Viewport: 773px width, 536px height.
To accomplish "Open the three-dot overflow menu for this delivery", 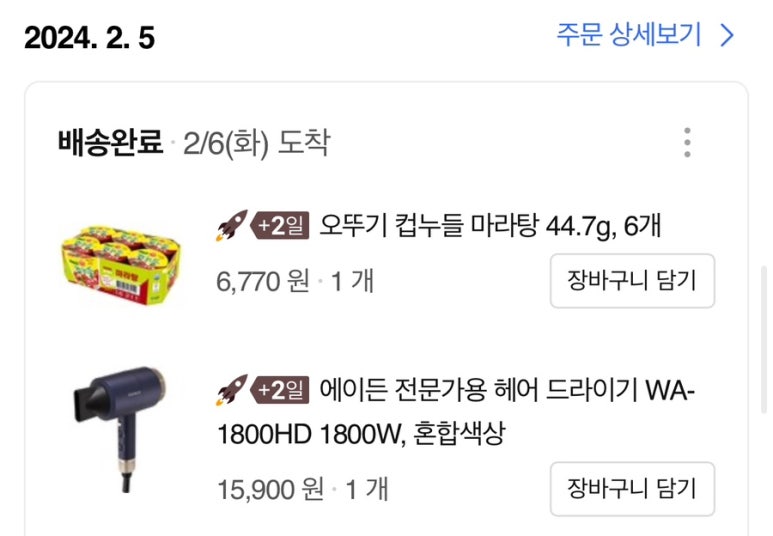I will point(687,143).
